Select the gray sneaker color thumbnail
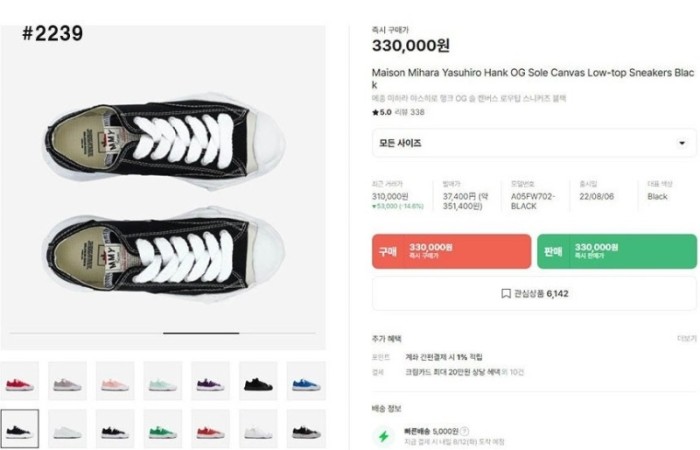The width and height of the screenshot is (700, 450). pos(67,383)
